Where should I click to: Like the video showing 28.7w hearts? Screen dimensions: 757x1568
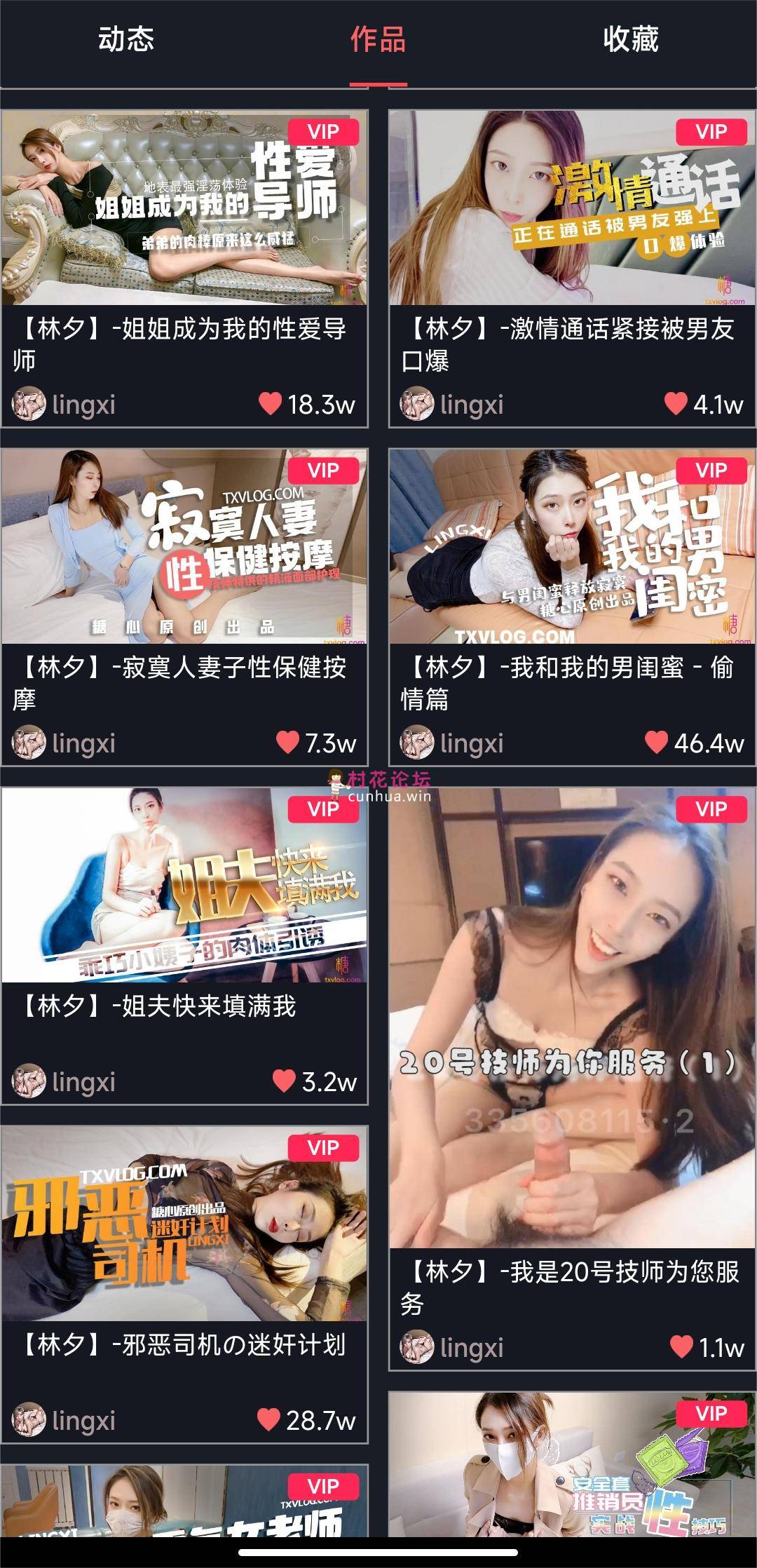[x=268, y=1420]
